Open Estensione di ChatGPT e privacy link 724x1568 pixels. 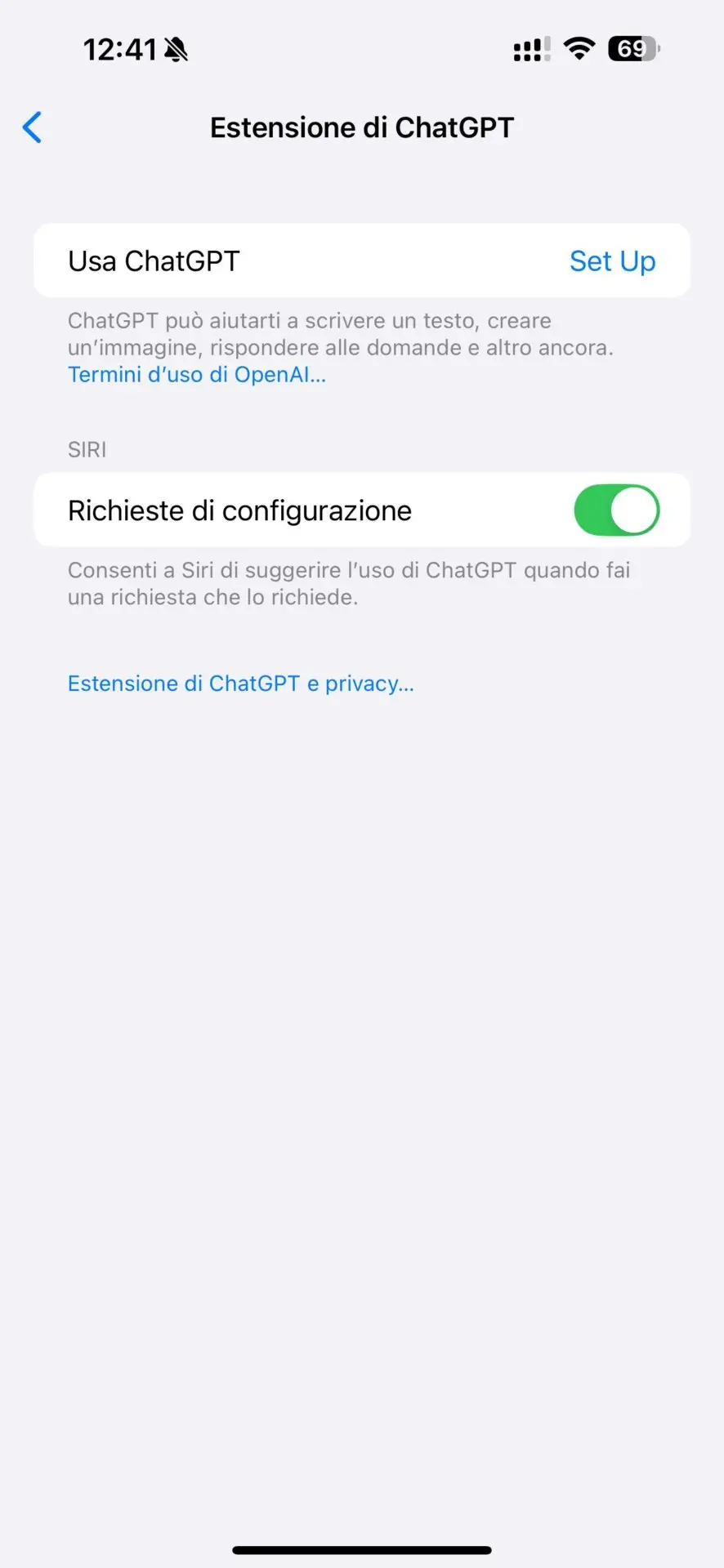[240, 684]
